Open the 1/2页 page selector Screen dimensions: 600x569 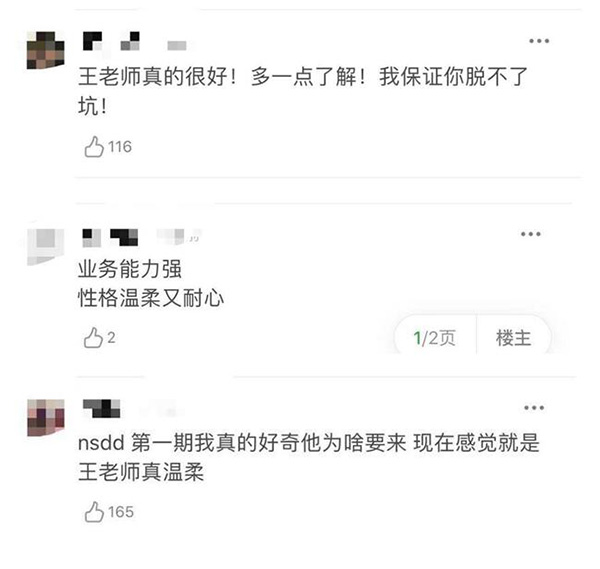[434, 338]
